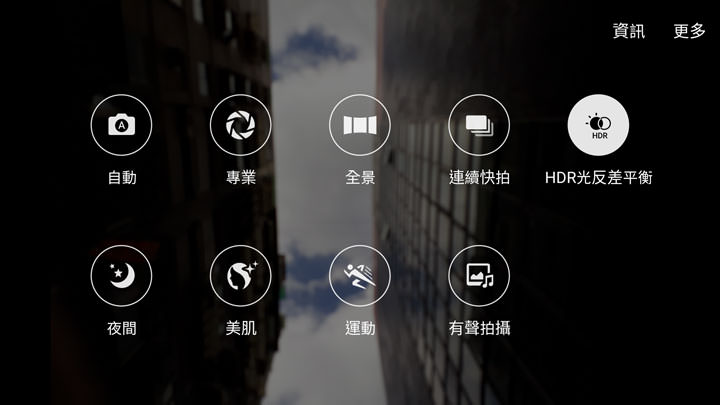Switch to 夜間 (Night) mode
This screenshot has height=405, width=720.
click(x=121, y=275)
